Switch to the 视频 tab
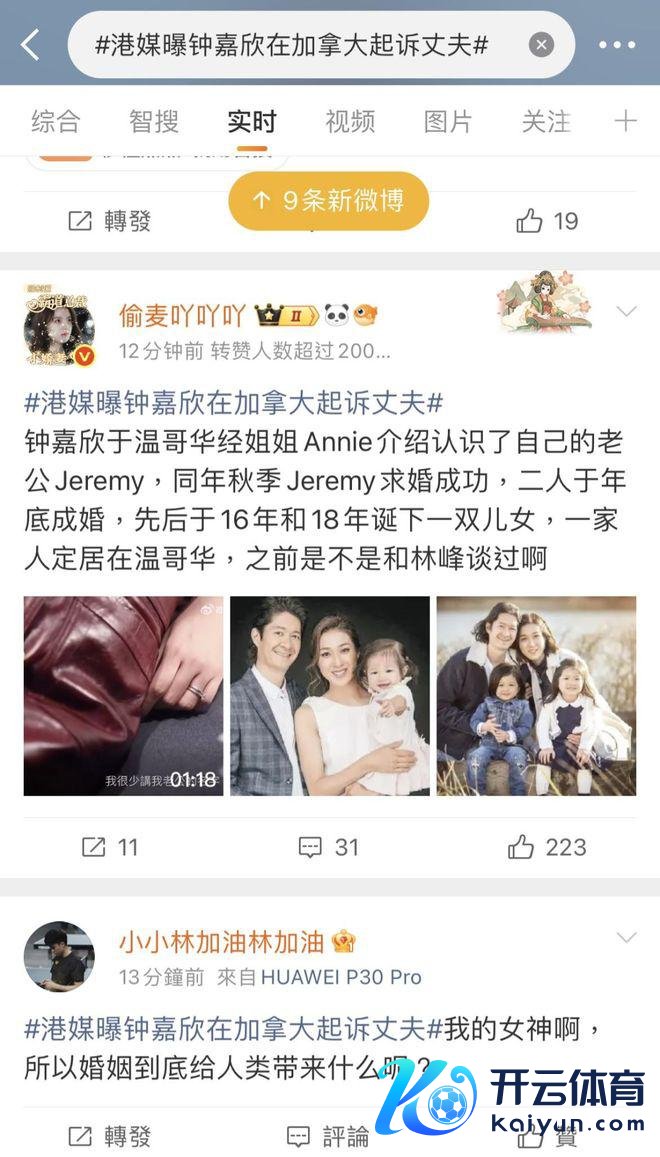The image size is (660, 1157). [350, 122]
